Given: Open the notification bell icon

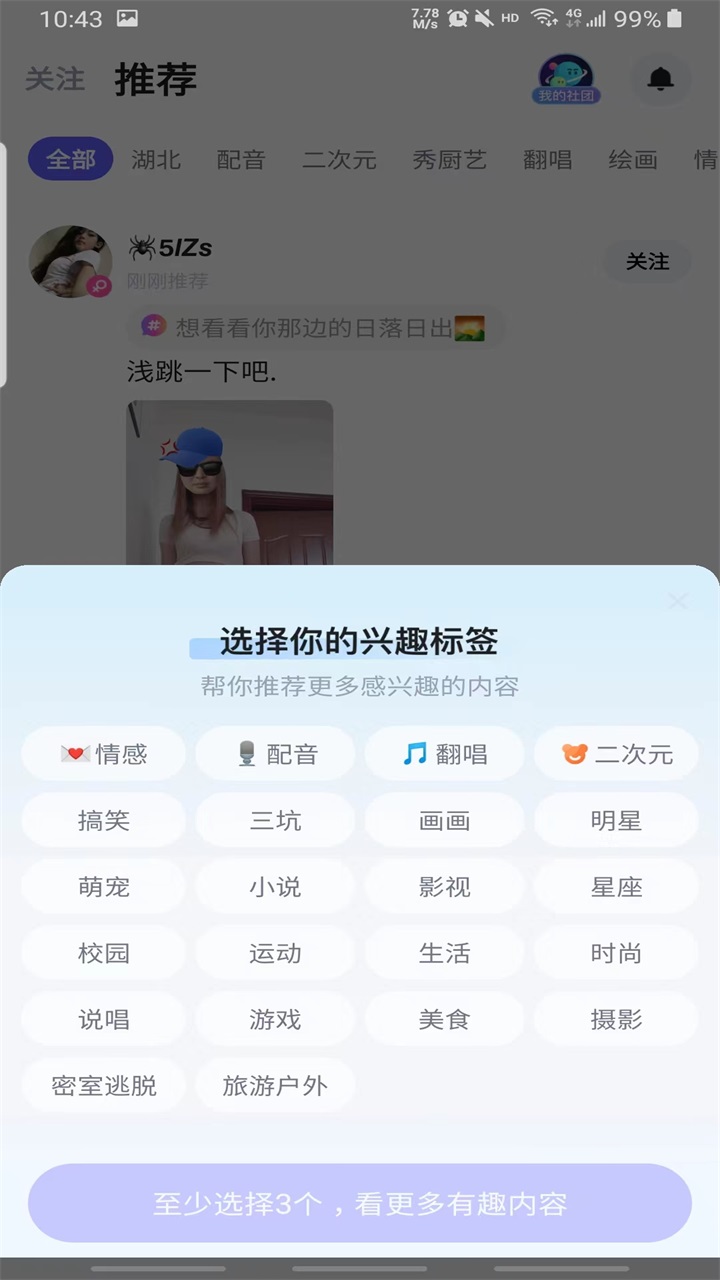Looking at the screenshot, I should (x=660, y=80).
